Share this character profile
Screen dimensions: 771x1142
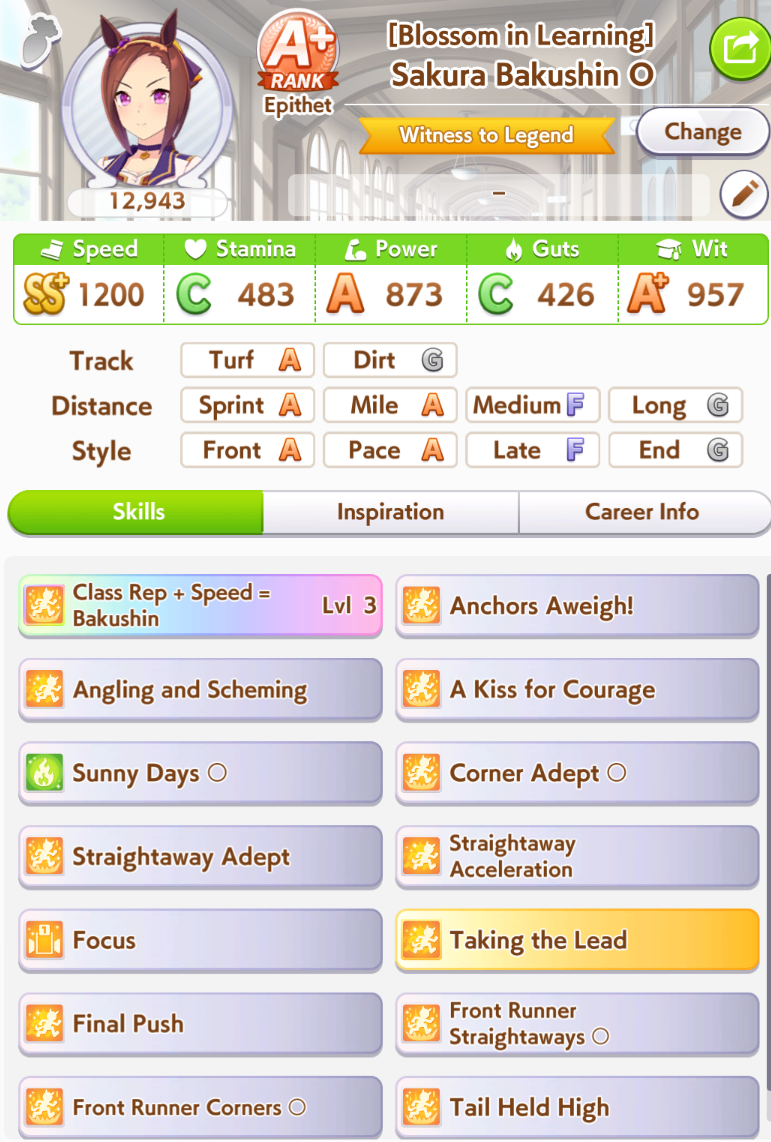pos(739,48)
